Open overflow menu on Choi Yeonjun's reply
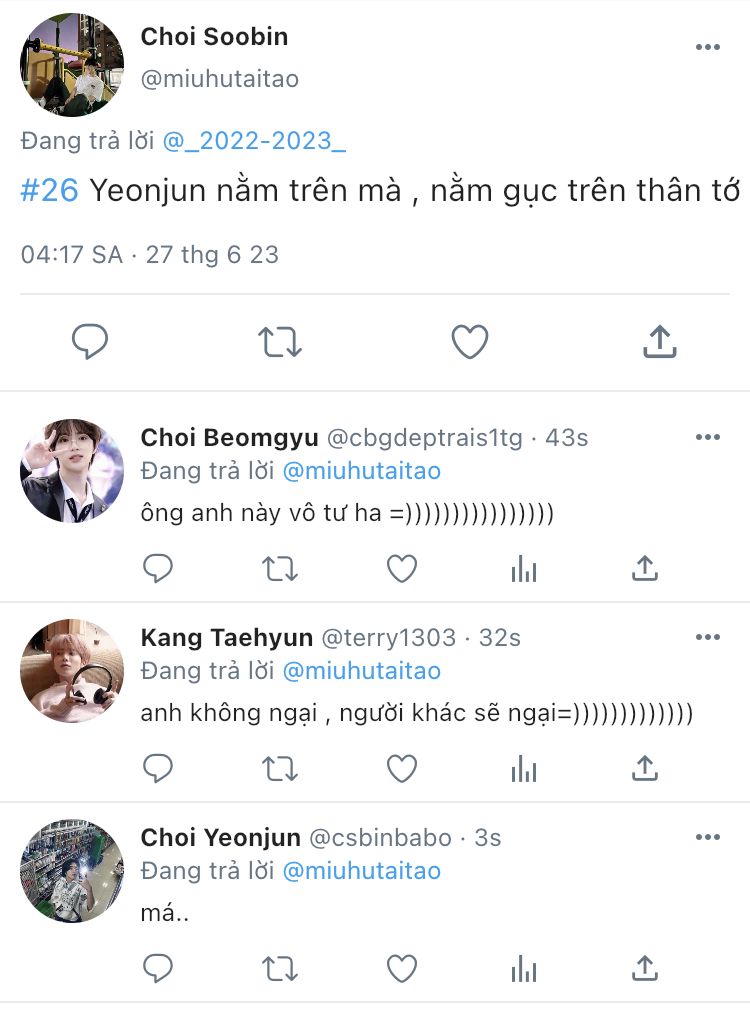750x1013 pixels. point(707,837)
